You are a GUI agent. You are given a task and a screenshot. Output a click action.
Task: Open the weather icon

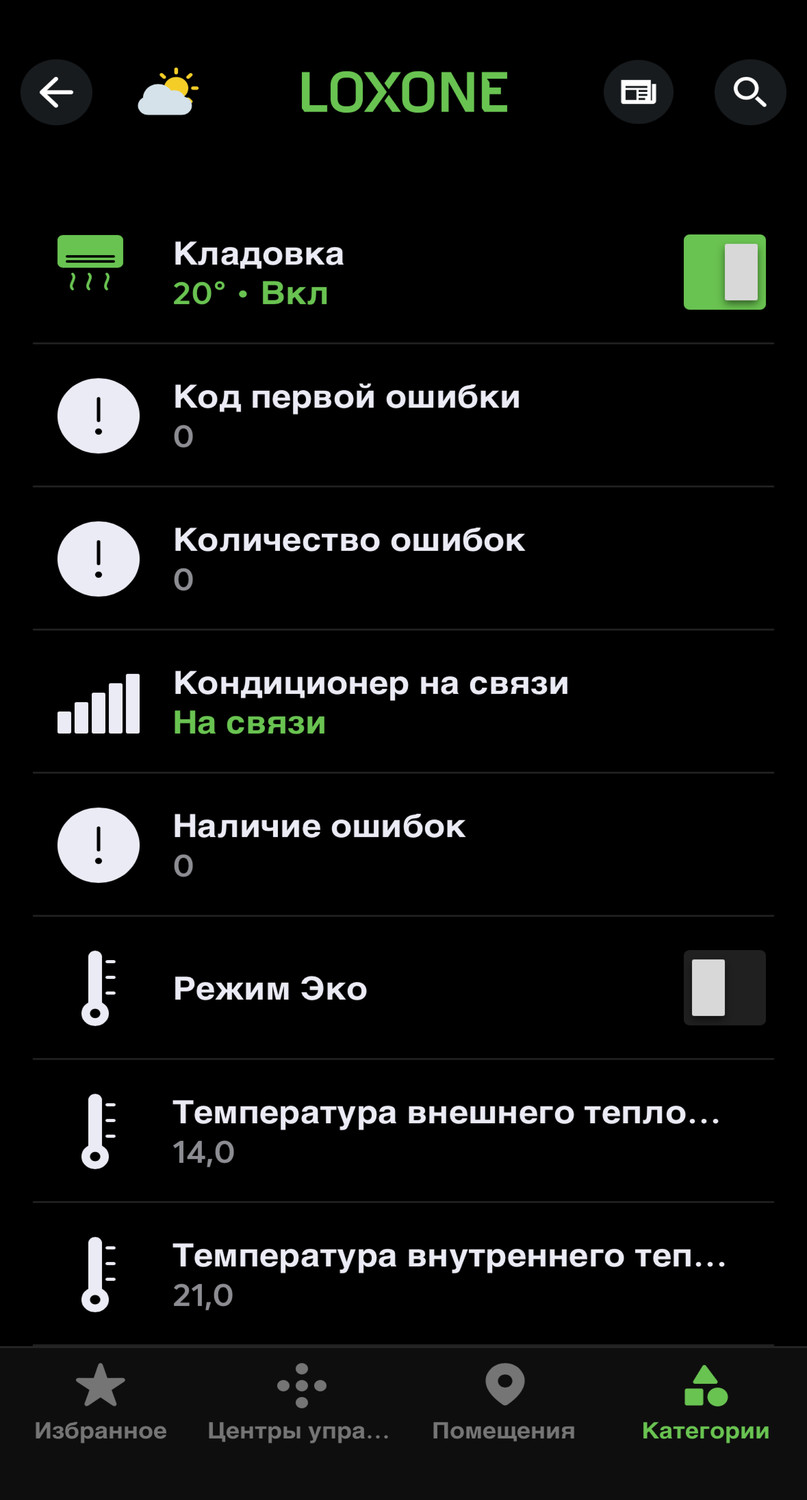(x=167, y=93)
